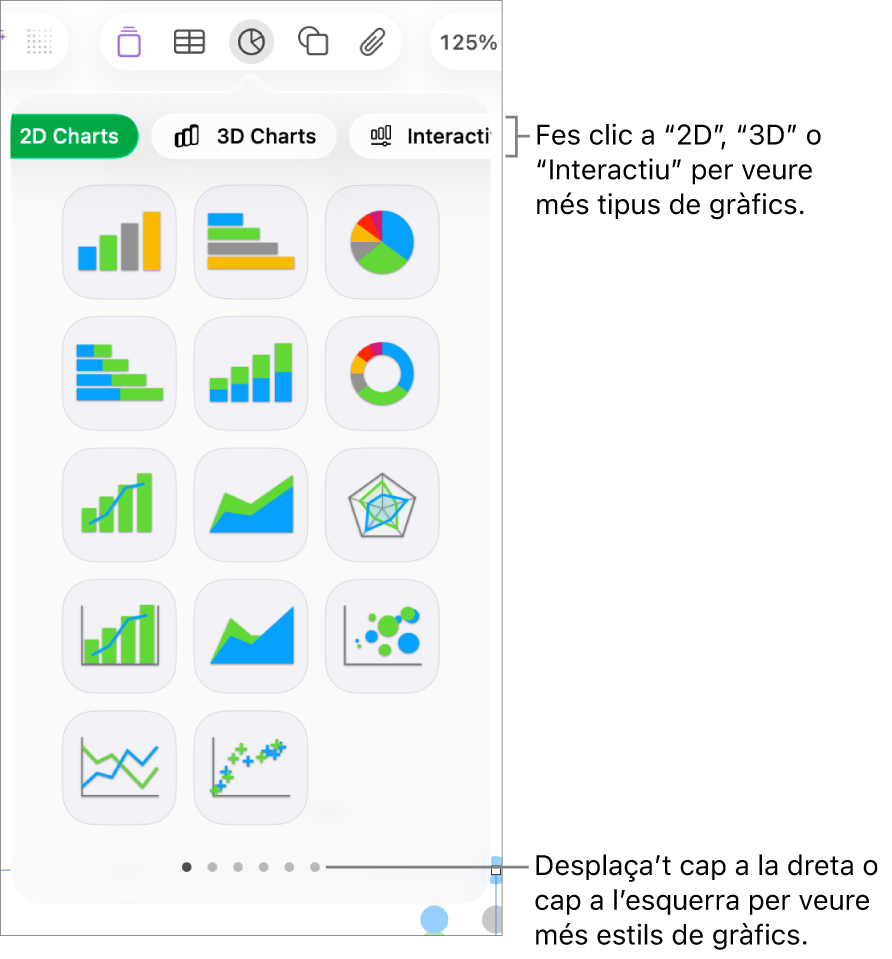
Task: Insert the vertical column chart
Action: click(x=119, y=242)
